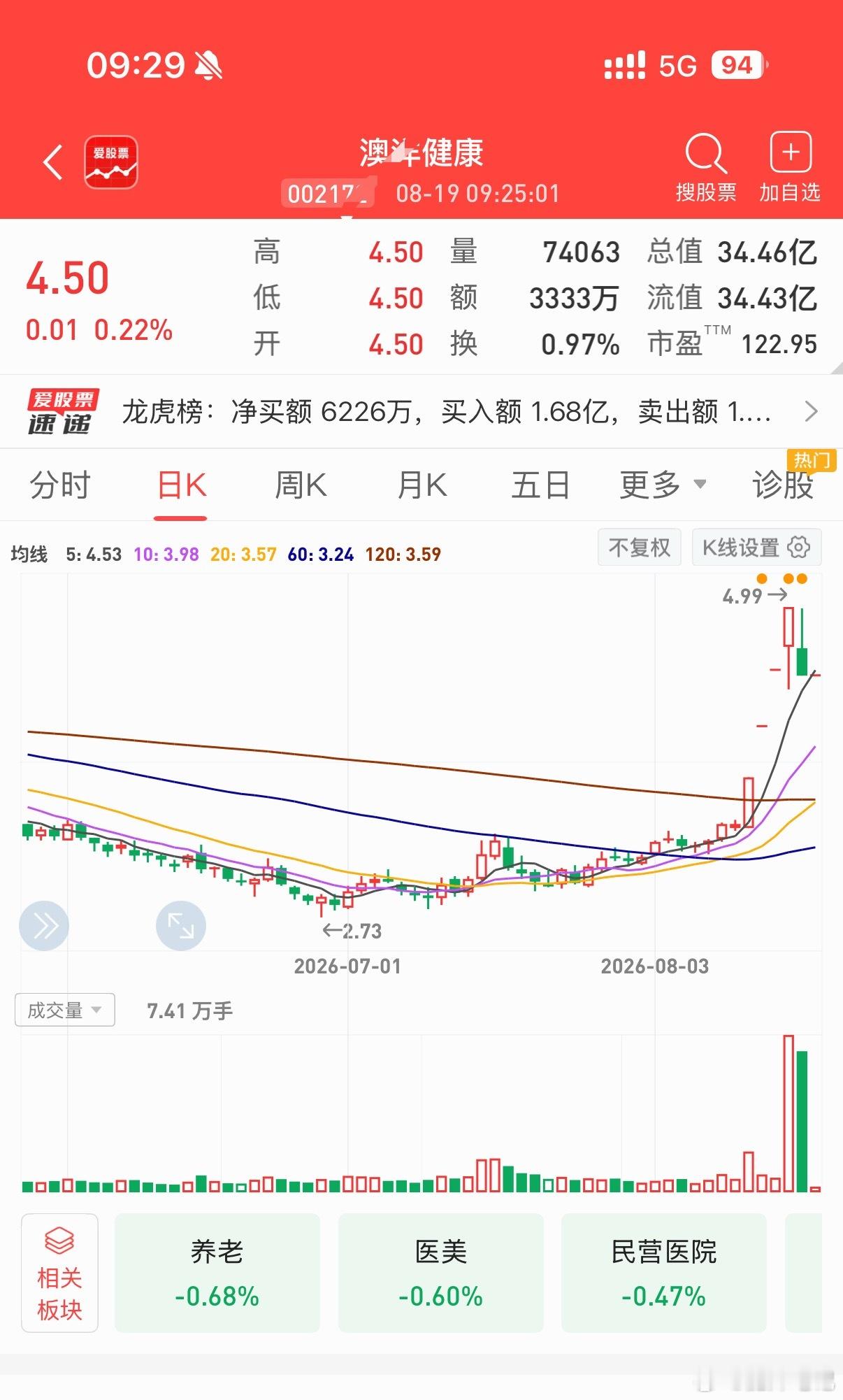Switch to the 周K chart tab

[x=301, y=485]
